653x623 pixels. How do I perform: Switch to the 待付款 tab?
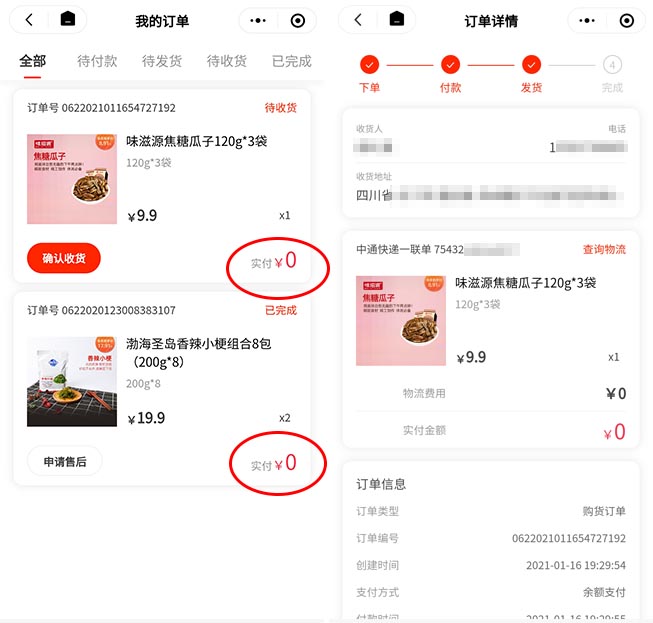click(97, 61)
